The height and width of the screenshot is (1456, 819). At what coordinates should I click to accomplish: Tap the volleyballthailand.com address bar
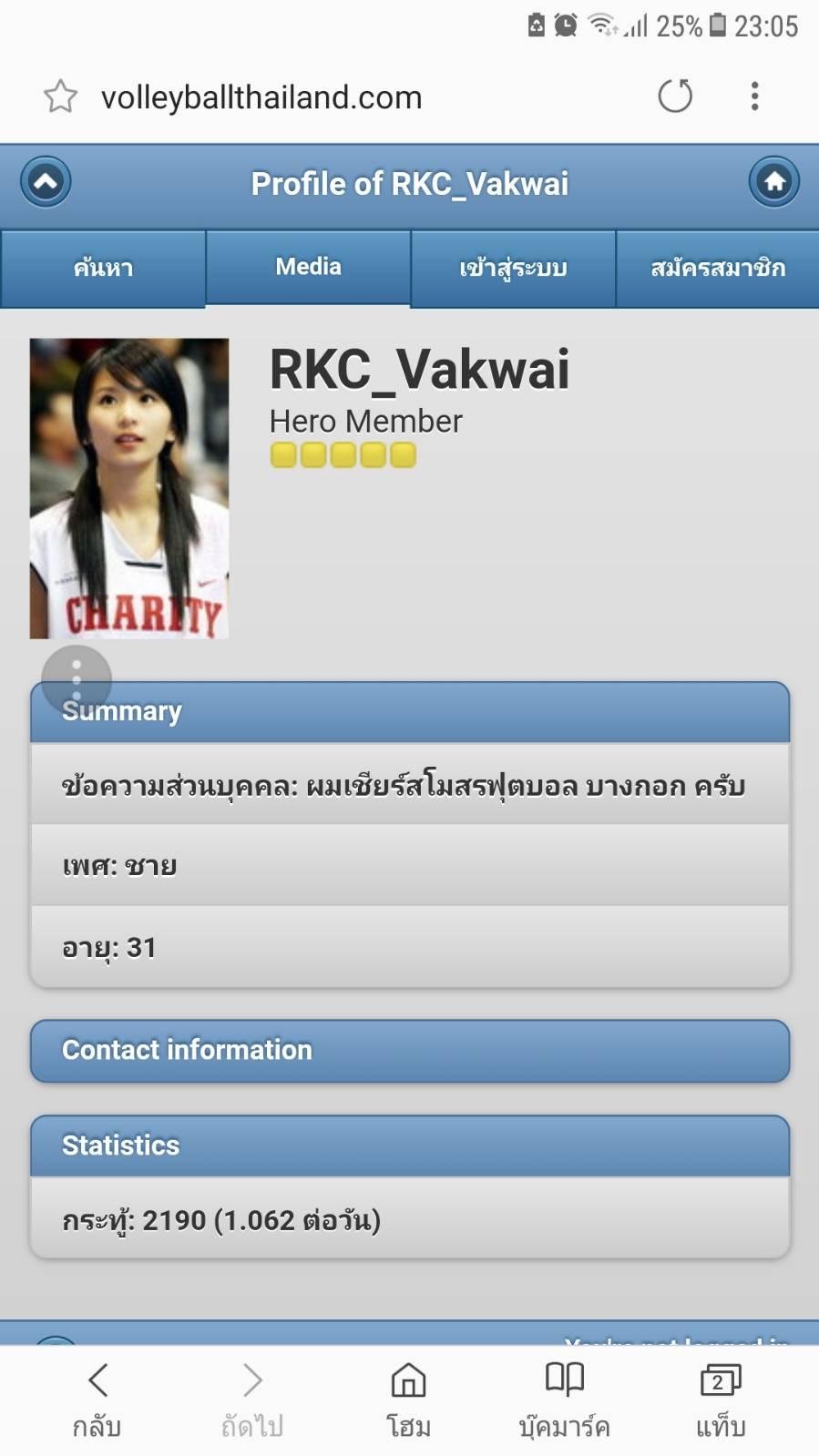click(261, 97)
